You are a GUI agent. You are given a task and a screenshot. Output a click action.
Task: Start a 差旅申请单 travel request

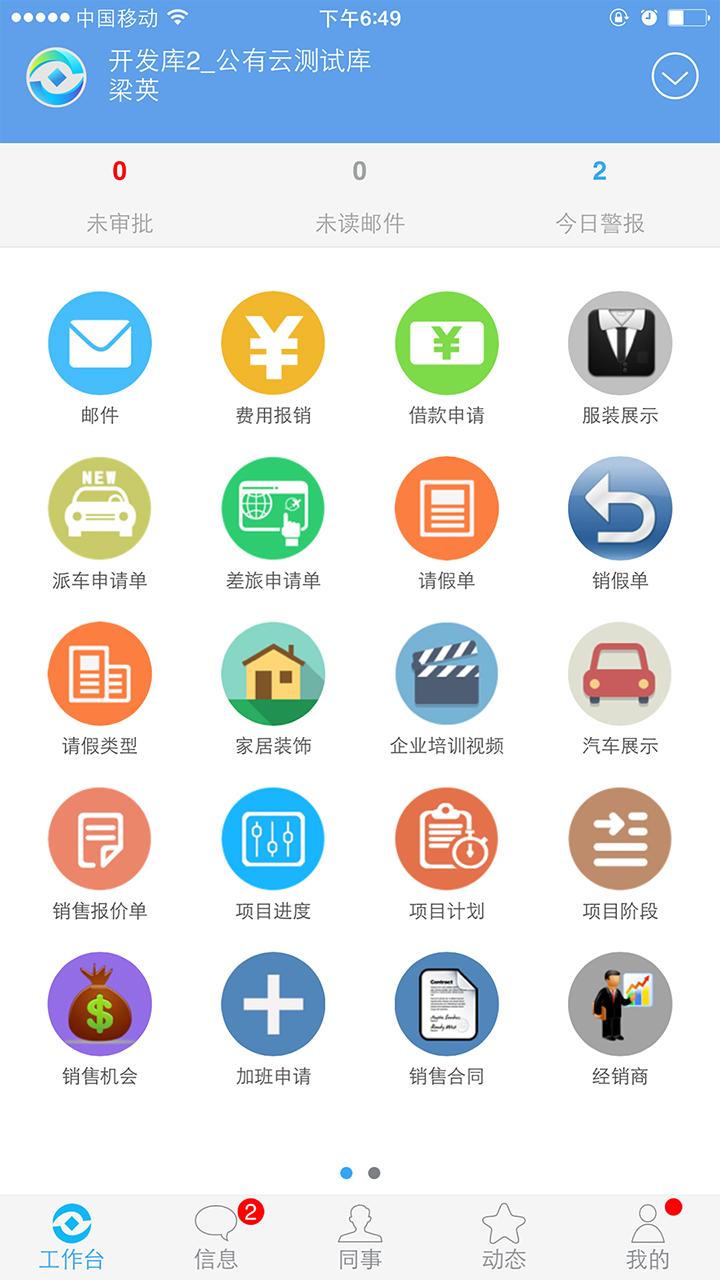tap(273, 508)
